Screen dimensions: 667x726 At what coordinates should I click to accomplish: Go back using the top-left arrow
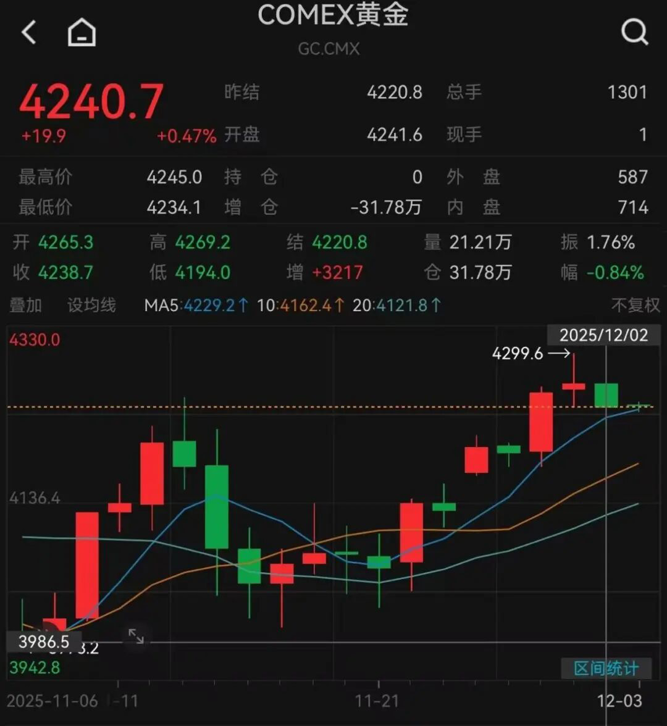point(29,33)
